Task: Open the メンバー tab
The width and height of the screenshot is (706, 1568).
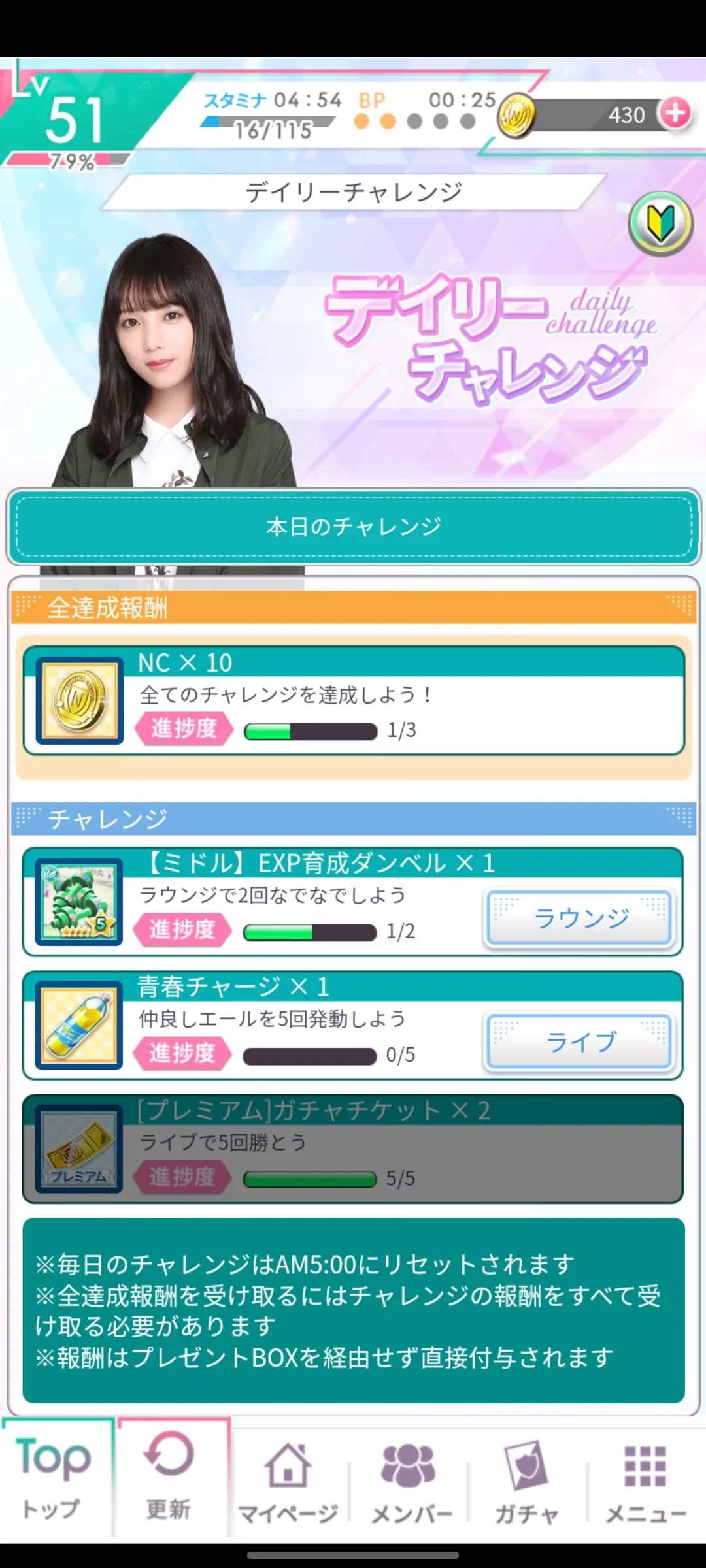Action: pyautogui.click(x=410, y=1483)
